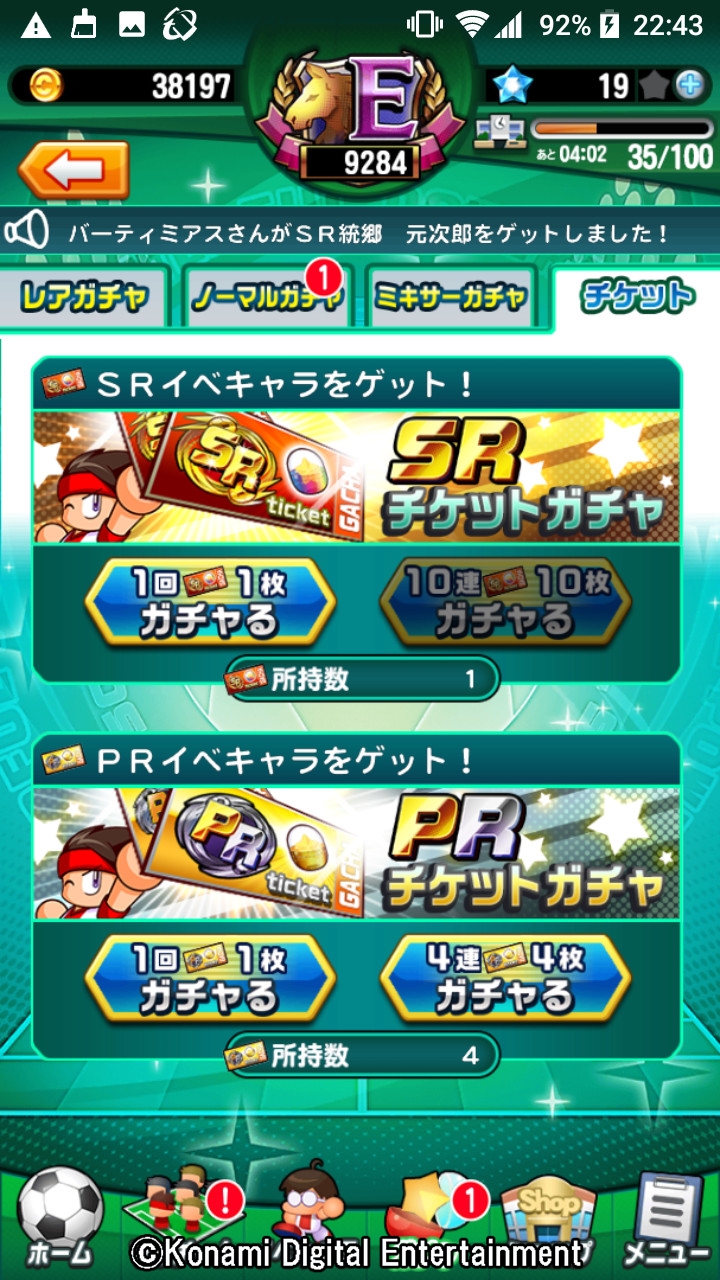This screenshot has height=1280, width=720.
Task: Switch to the レアガチャ tab
Action: [84, 296]
